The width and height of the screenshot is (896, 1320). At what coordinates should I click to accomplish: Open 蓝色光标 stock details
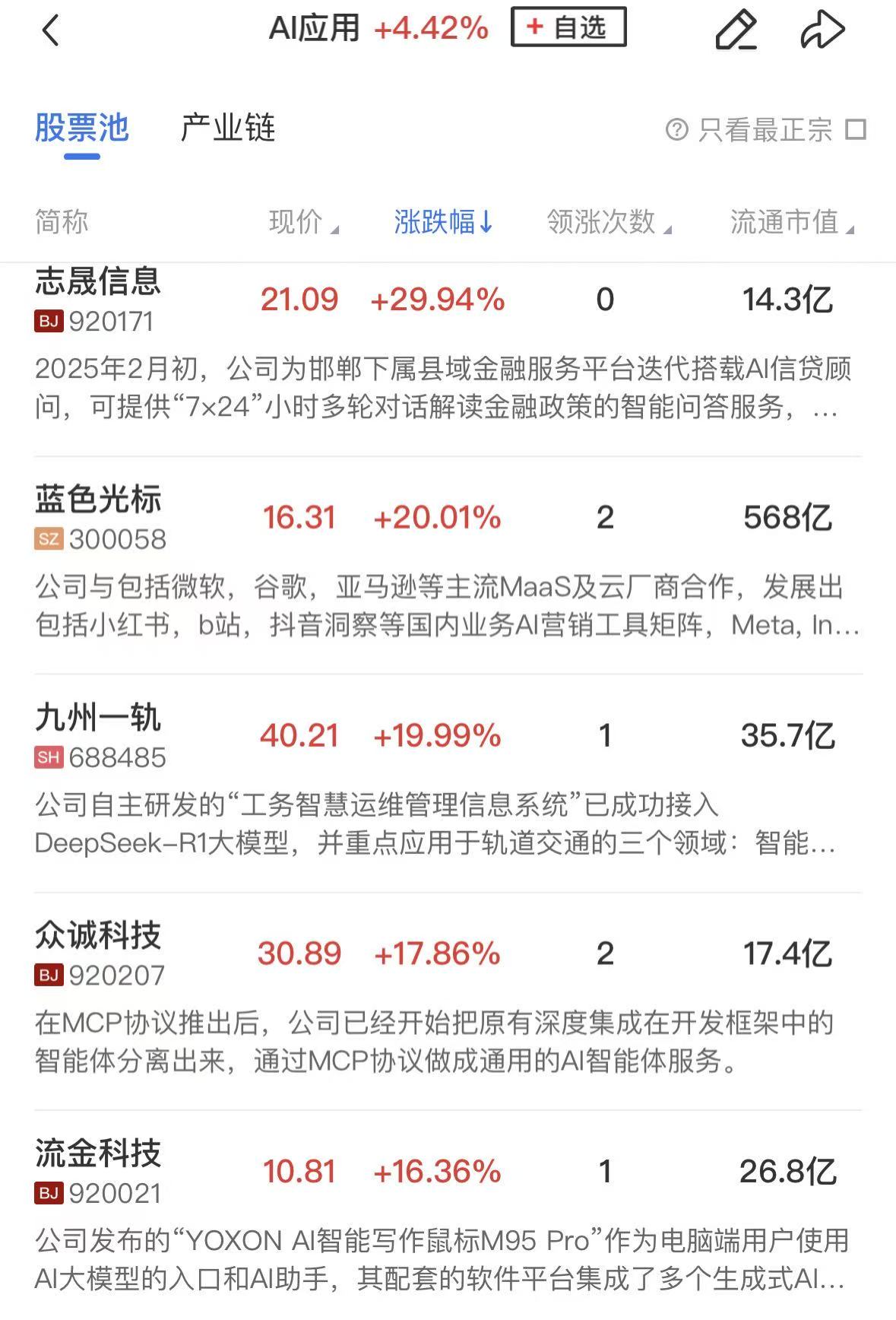tap(99, 517)
